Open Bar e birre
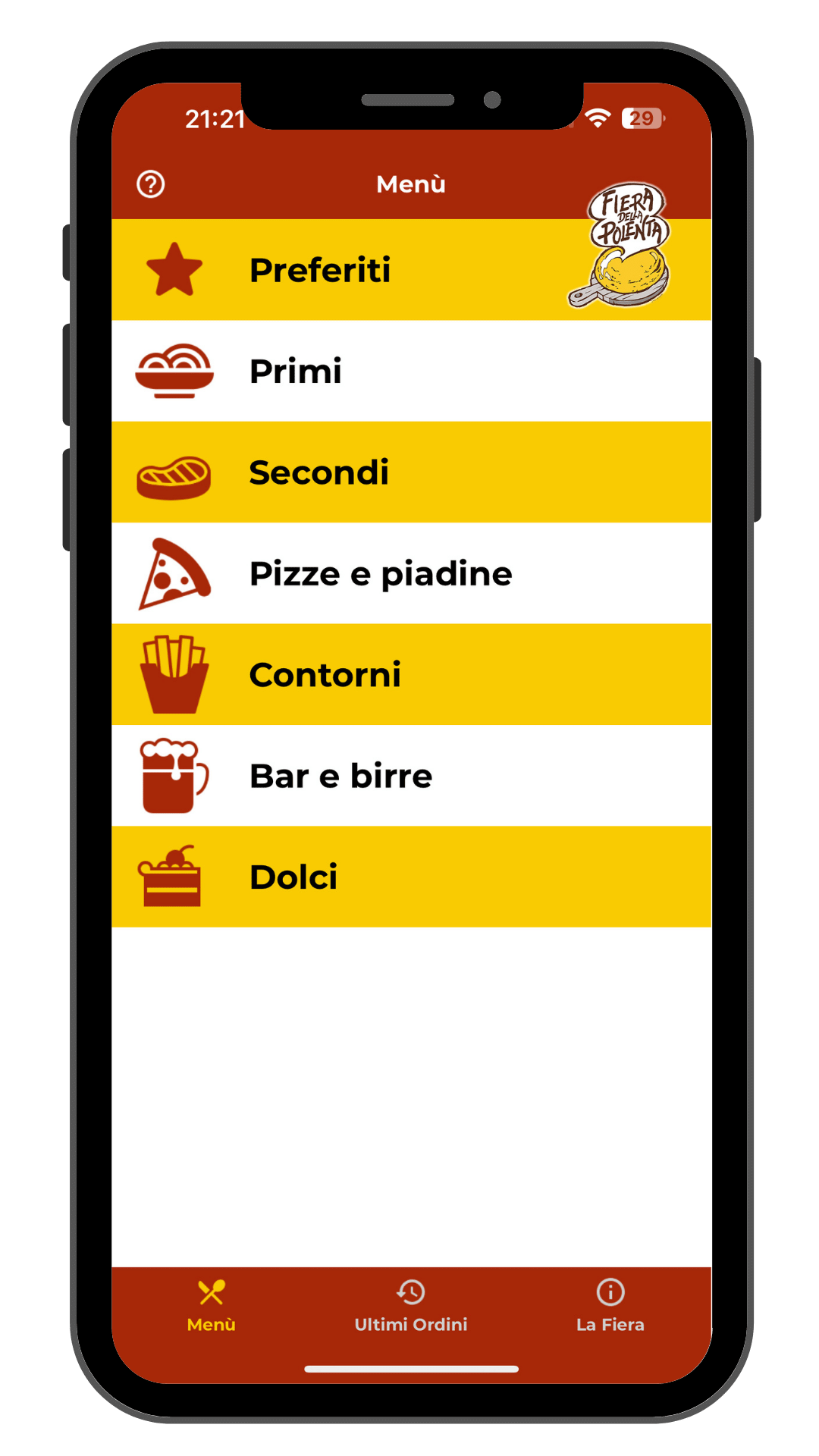Screen dimensions: 819x1456 (411, 776)
